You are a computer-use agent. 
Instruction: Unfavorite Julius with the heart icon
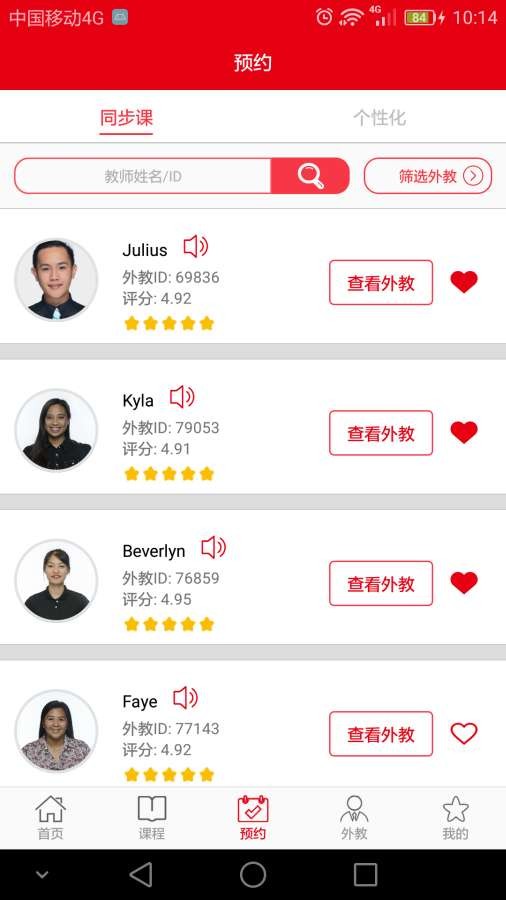(x=464, y=282)
